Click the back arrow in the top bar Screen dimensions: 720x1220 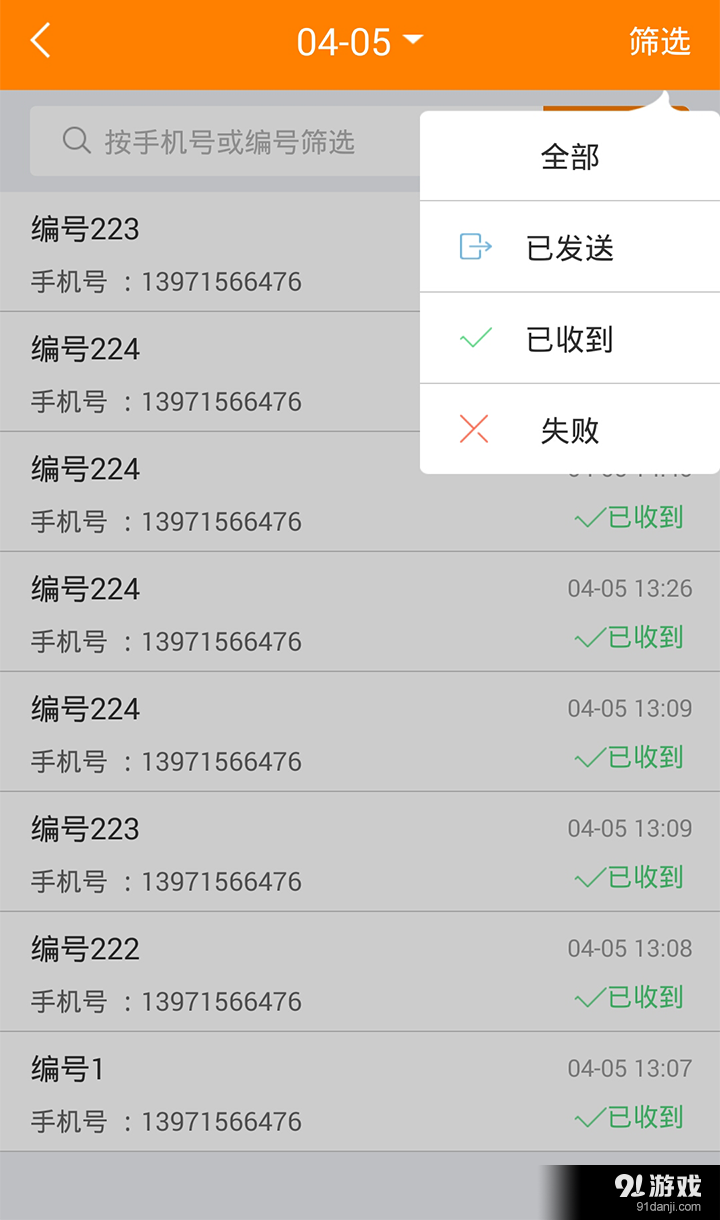[x=40, y=41]
